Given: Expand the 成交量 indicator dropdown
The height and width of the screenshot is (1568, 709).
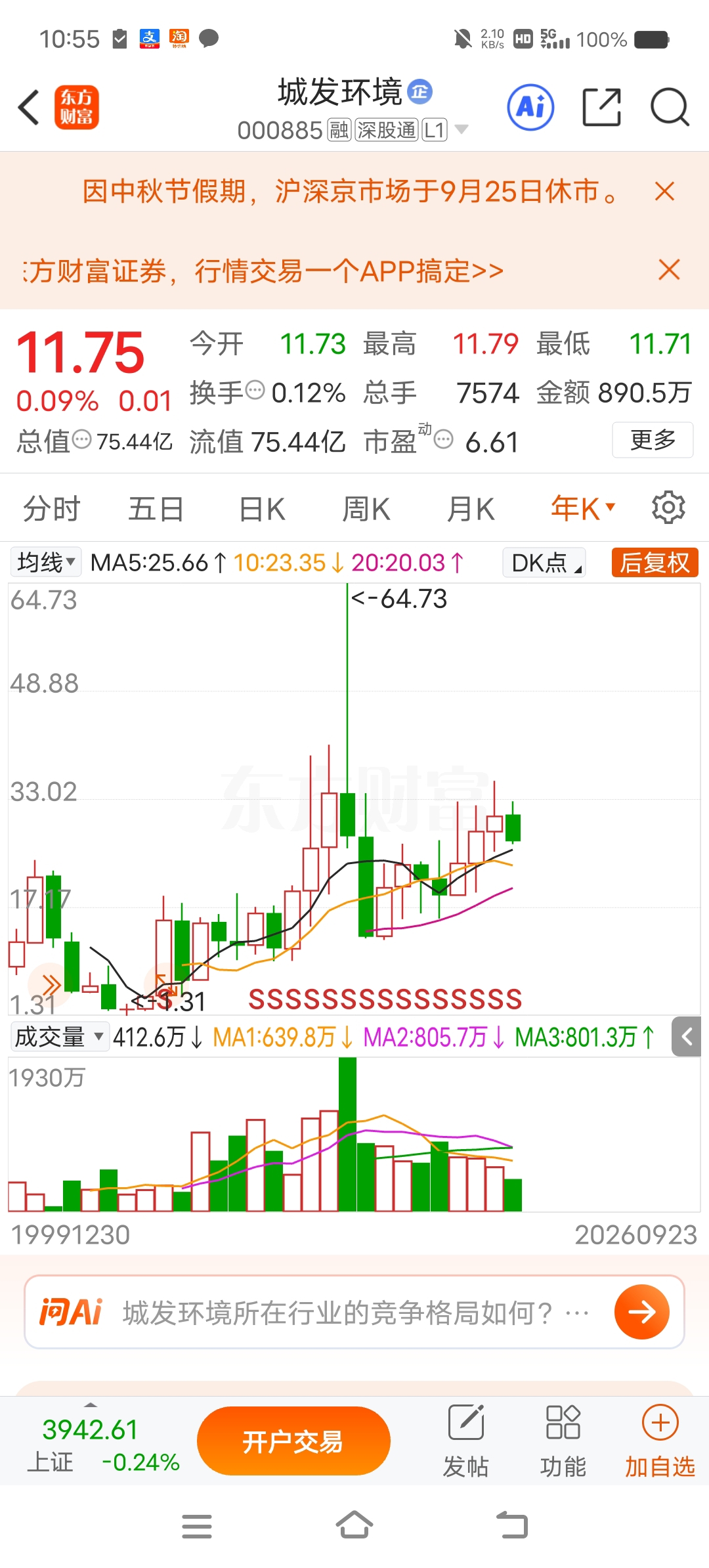Looking at the screenshot, I should click(x=59, y=1037).
